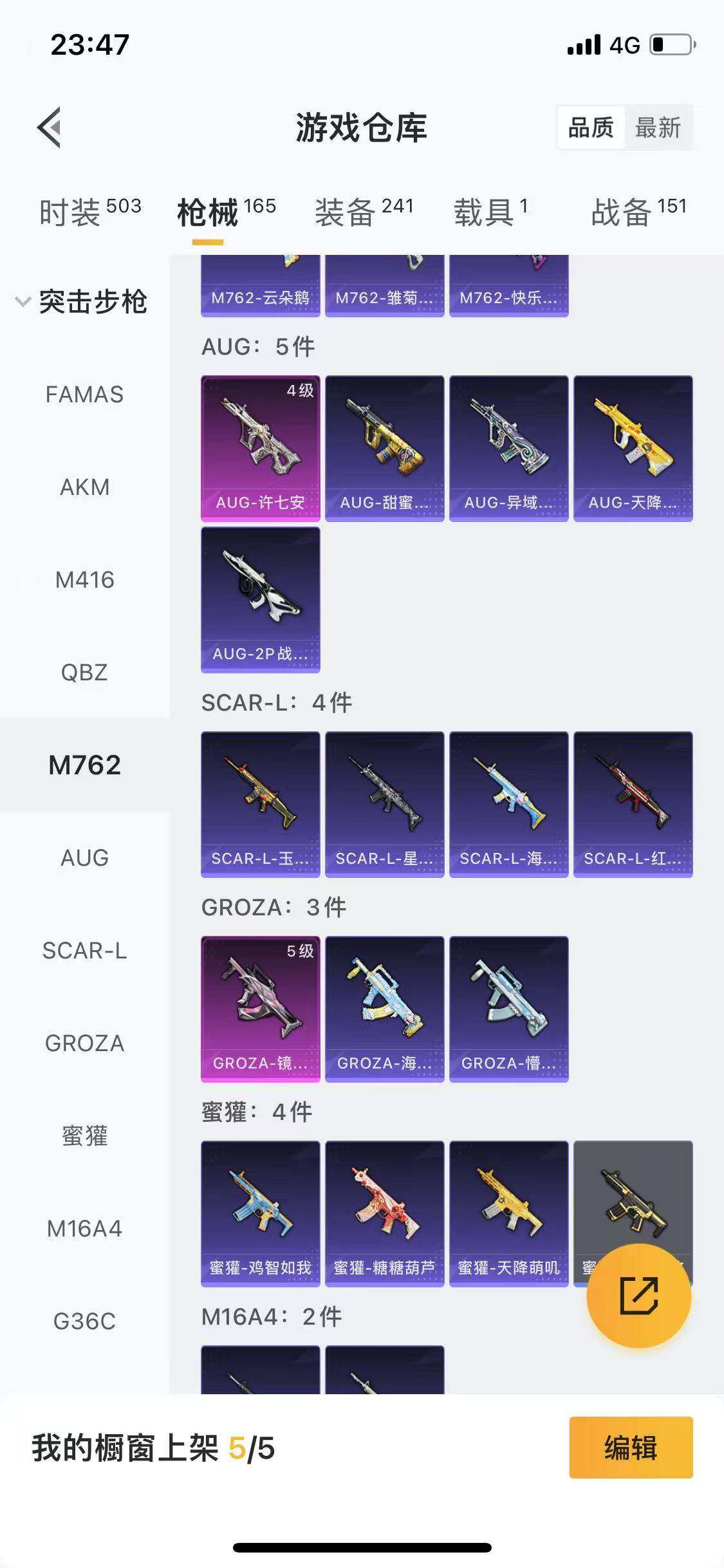Open the AUG-许七安 skin

[x=260, y=448]
